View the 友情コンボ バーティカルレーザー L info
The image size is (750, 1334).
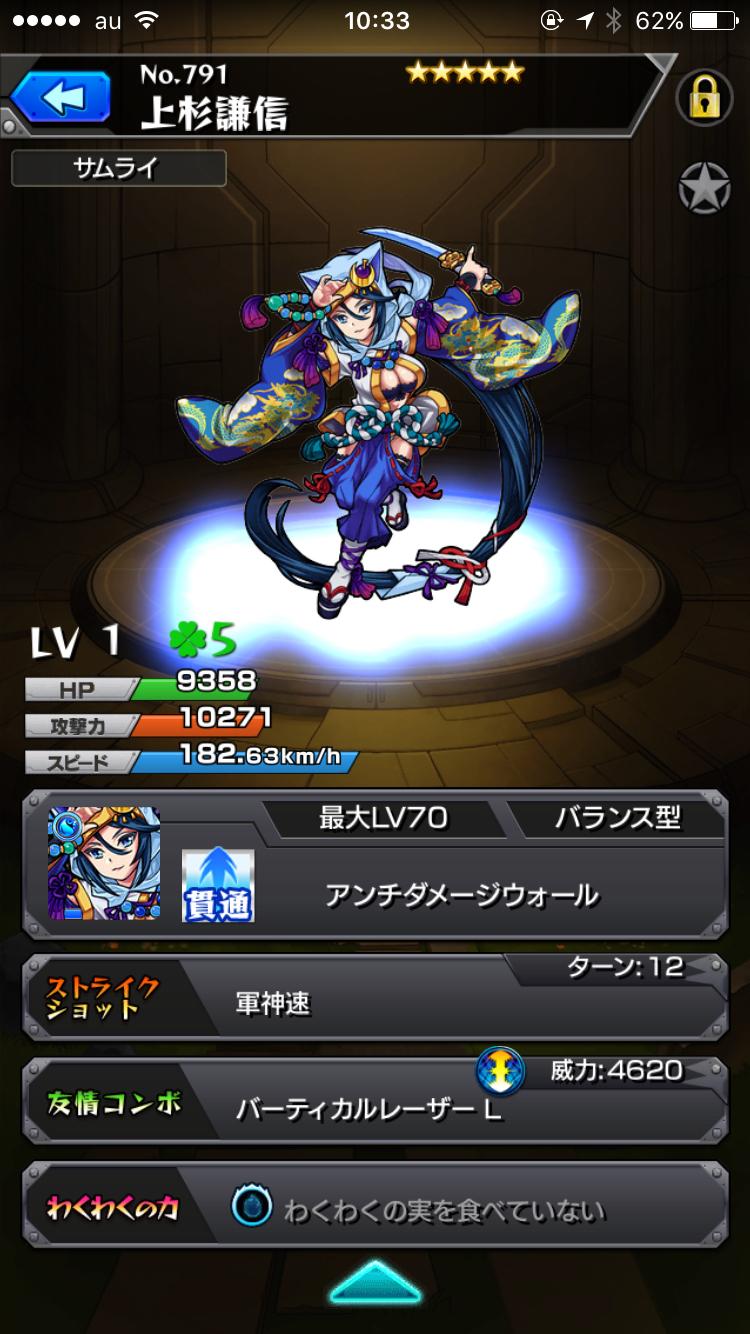point(375,1105)
